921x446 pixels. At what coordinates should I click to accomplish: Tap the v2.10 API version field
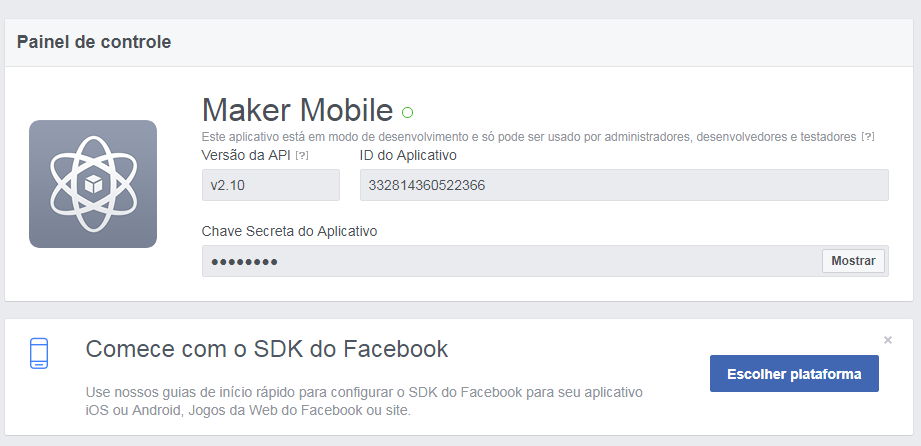[x=270, y=185]
